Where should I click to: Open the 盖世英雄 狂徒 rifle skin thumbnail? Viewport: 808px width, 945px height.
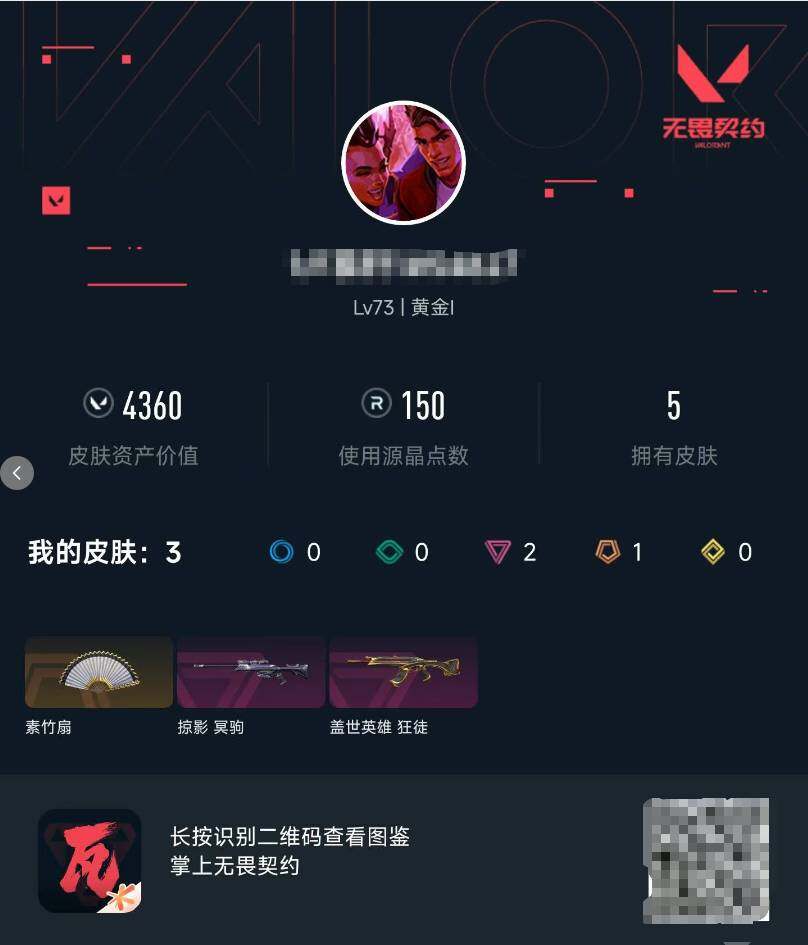click(403, 671)
